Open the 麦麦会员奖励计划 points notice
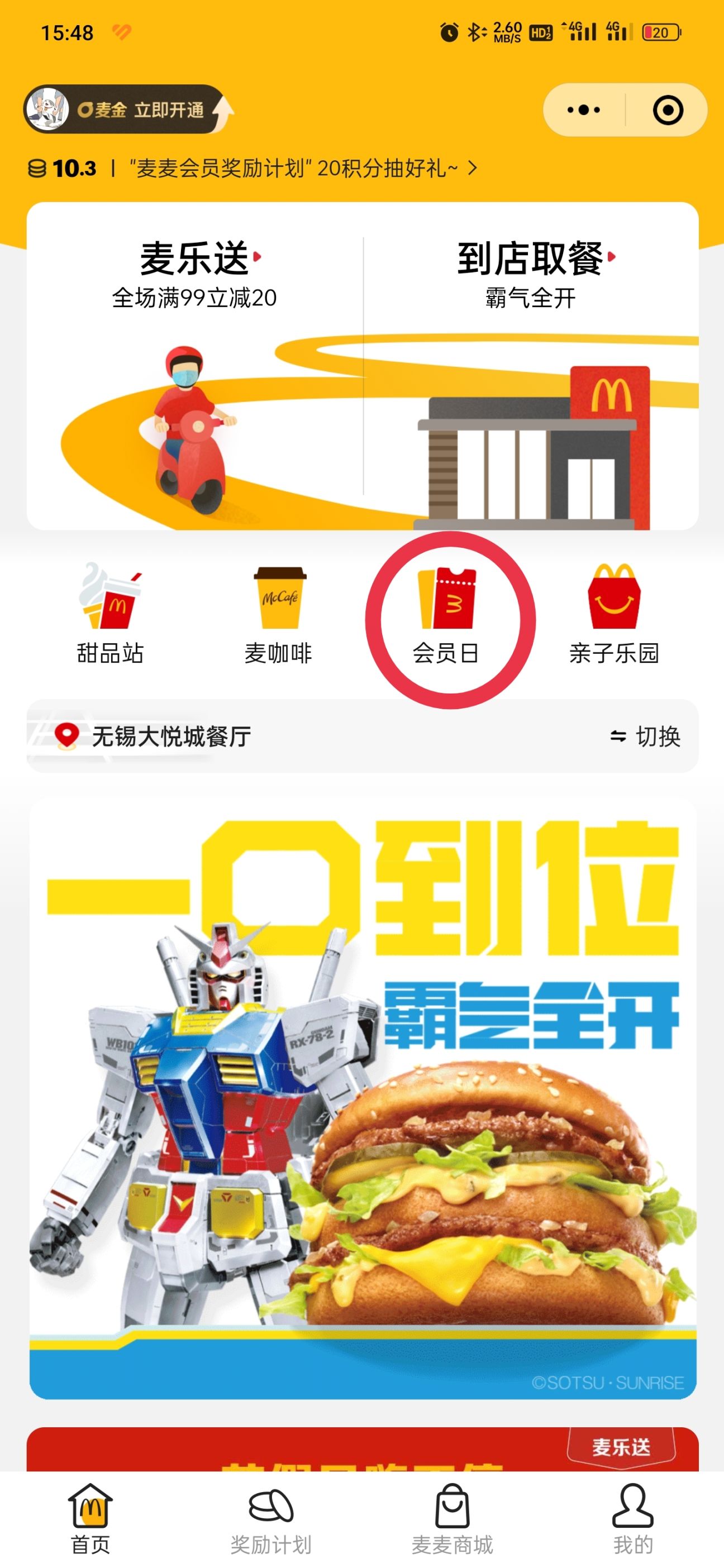The width and height of the screenshot is (724, 1568). 292,168
